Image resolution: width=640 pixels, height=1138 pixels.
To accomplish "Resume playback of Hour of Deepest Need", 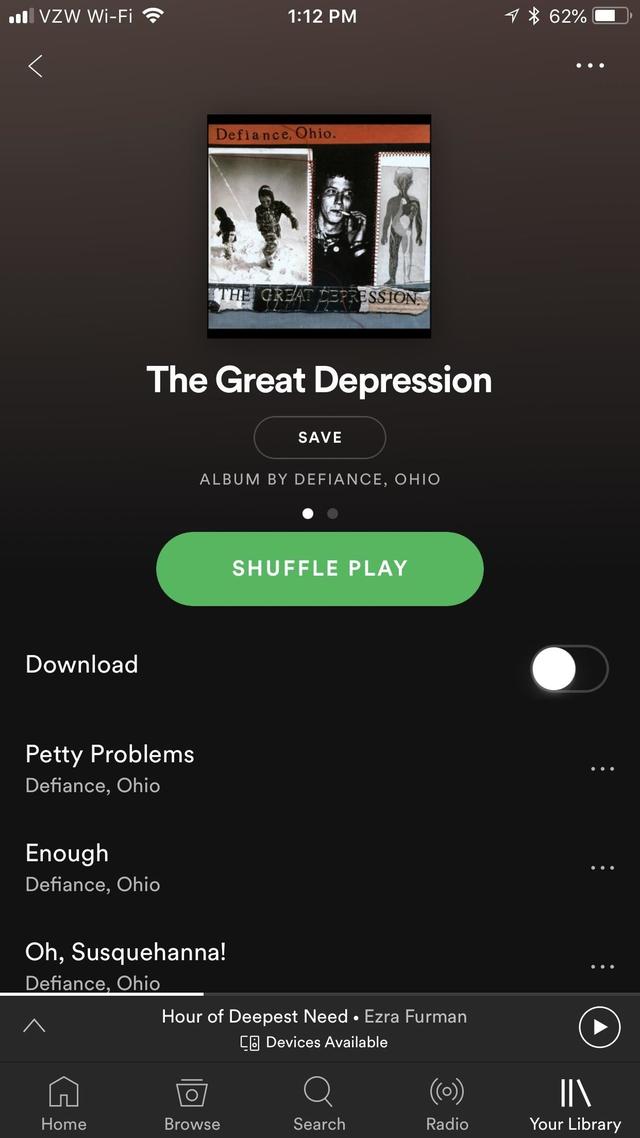I will tap(599, 1027).
